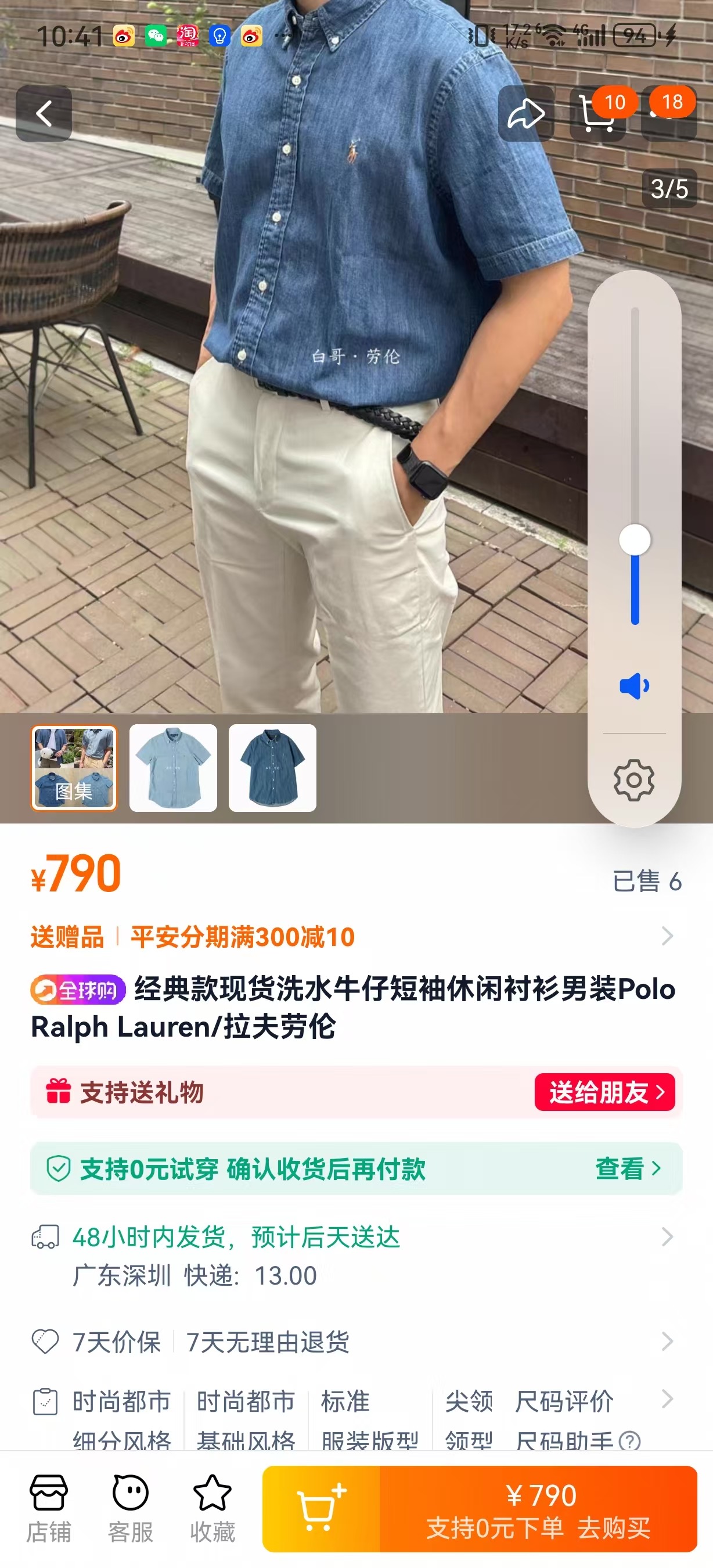Open the 图集 gallery thumbnail
Screen dimensions: 713x1568
coord(74,768)
